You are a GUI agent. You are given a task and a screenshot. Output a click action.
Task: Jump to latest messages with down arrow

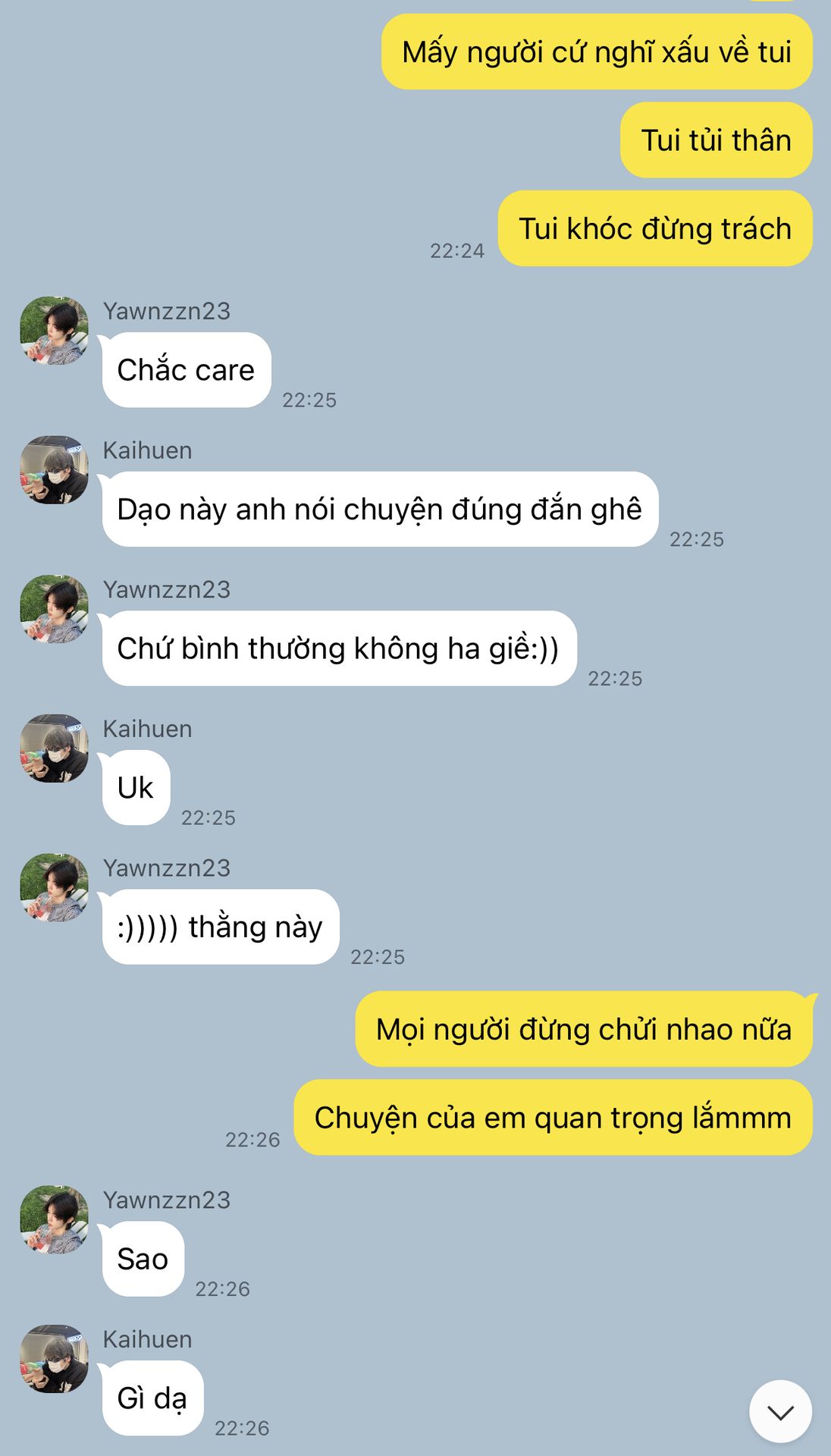[780, 1411]
